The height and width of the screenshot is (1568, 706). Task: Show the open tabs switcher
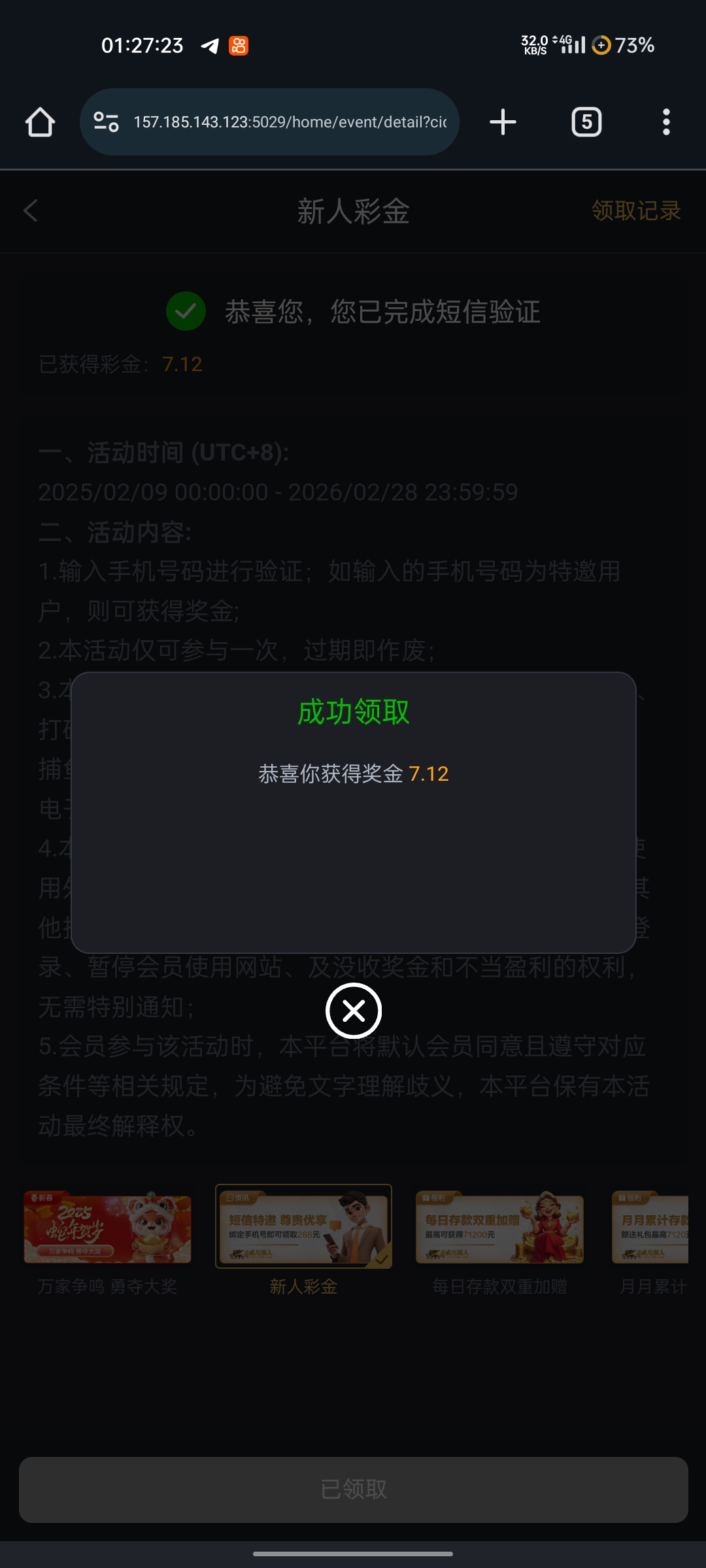point(586,122)
